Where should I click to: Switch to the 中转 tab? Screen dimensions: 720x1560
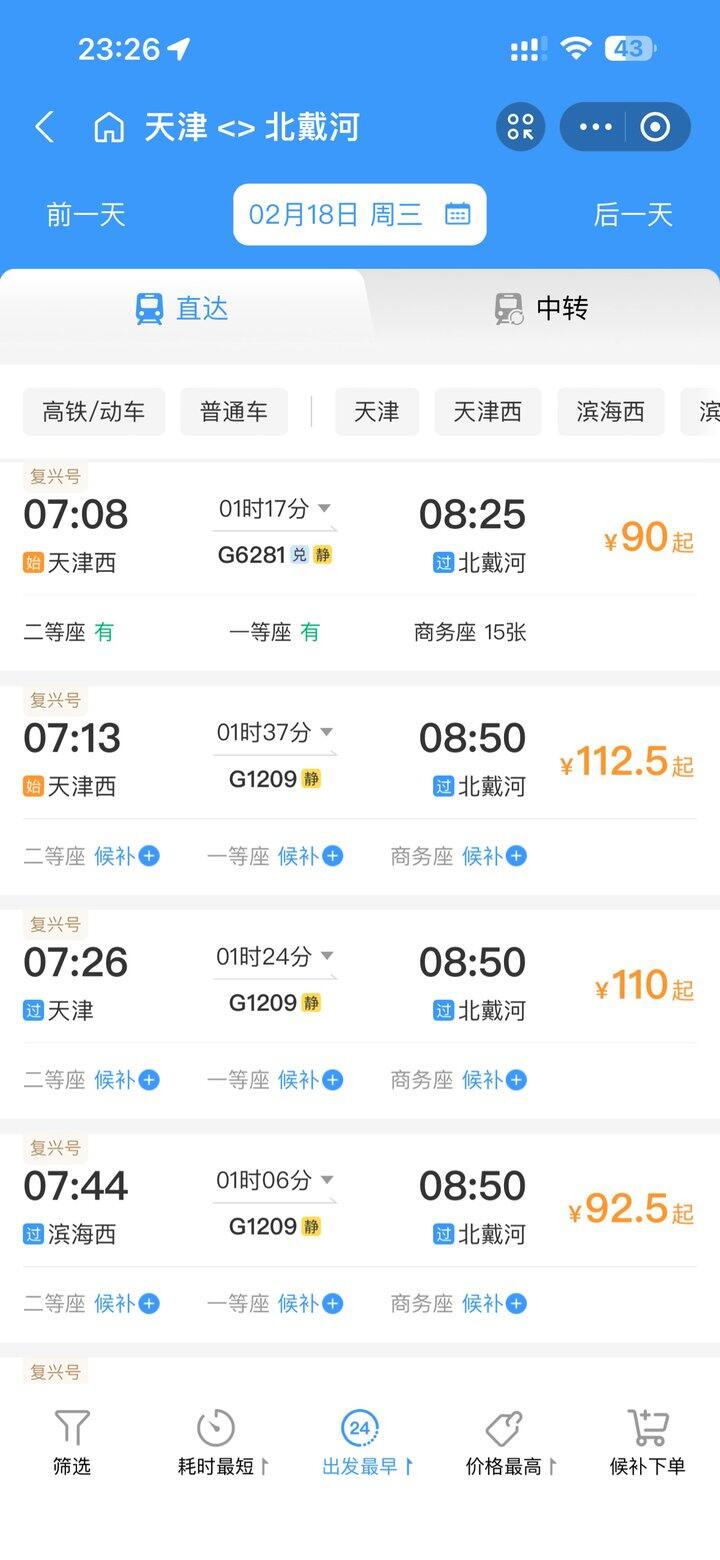[x=541, y=308]
